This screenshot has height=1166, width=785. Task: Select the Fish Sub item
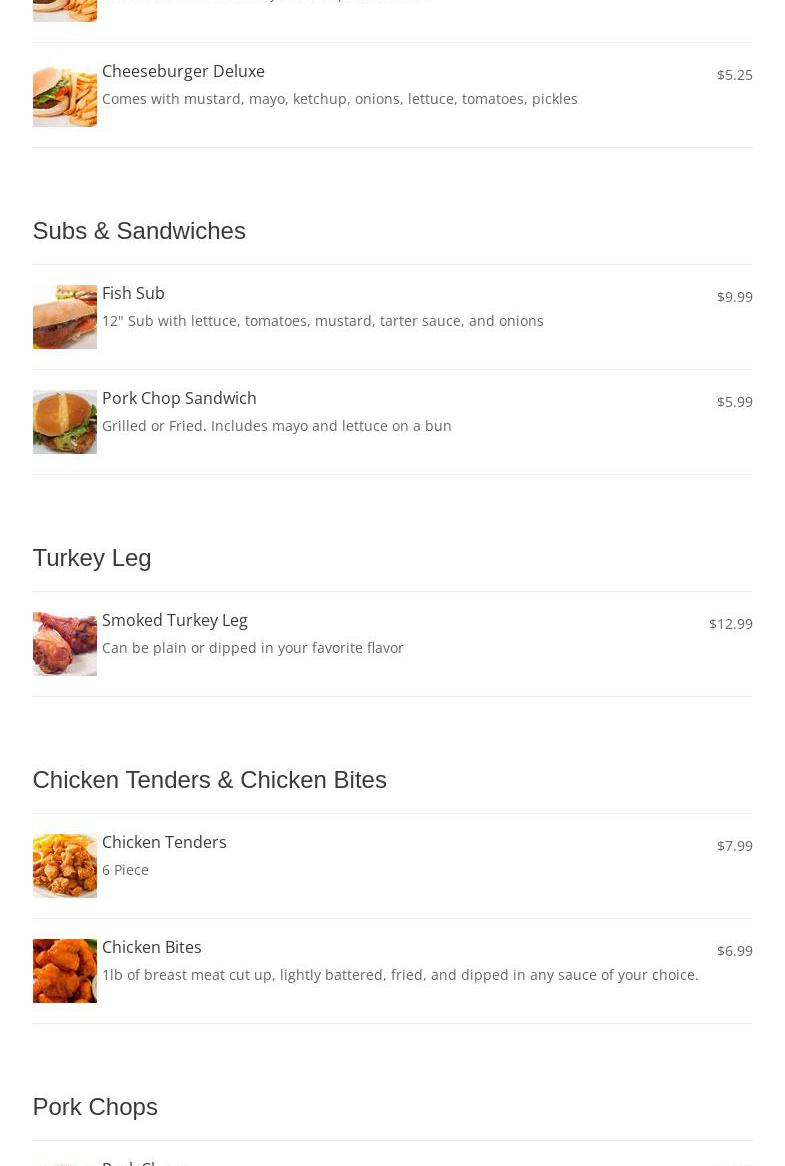click(x=133, y=294)
